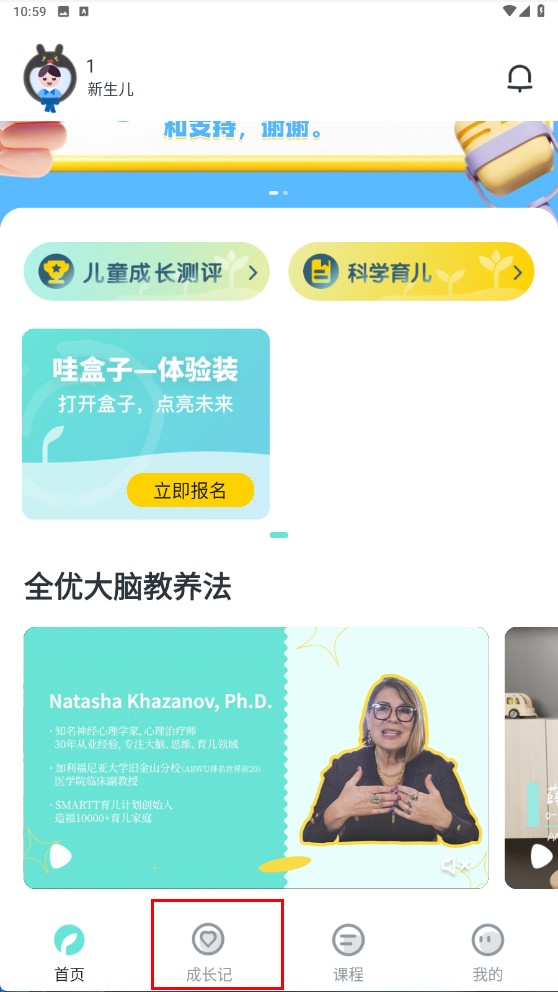The image size is (558, 992).
Task: Open 科学育儿 section
Action: pyautogui.click(x=411, y=272)
